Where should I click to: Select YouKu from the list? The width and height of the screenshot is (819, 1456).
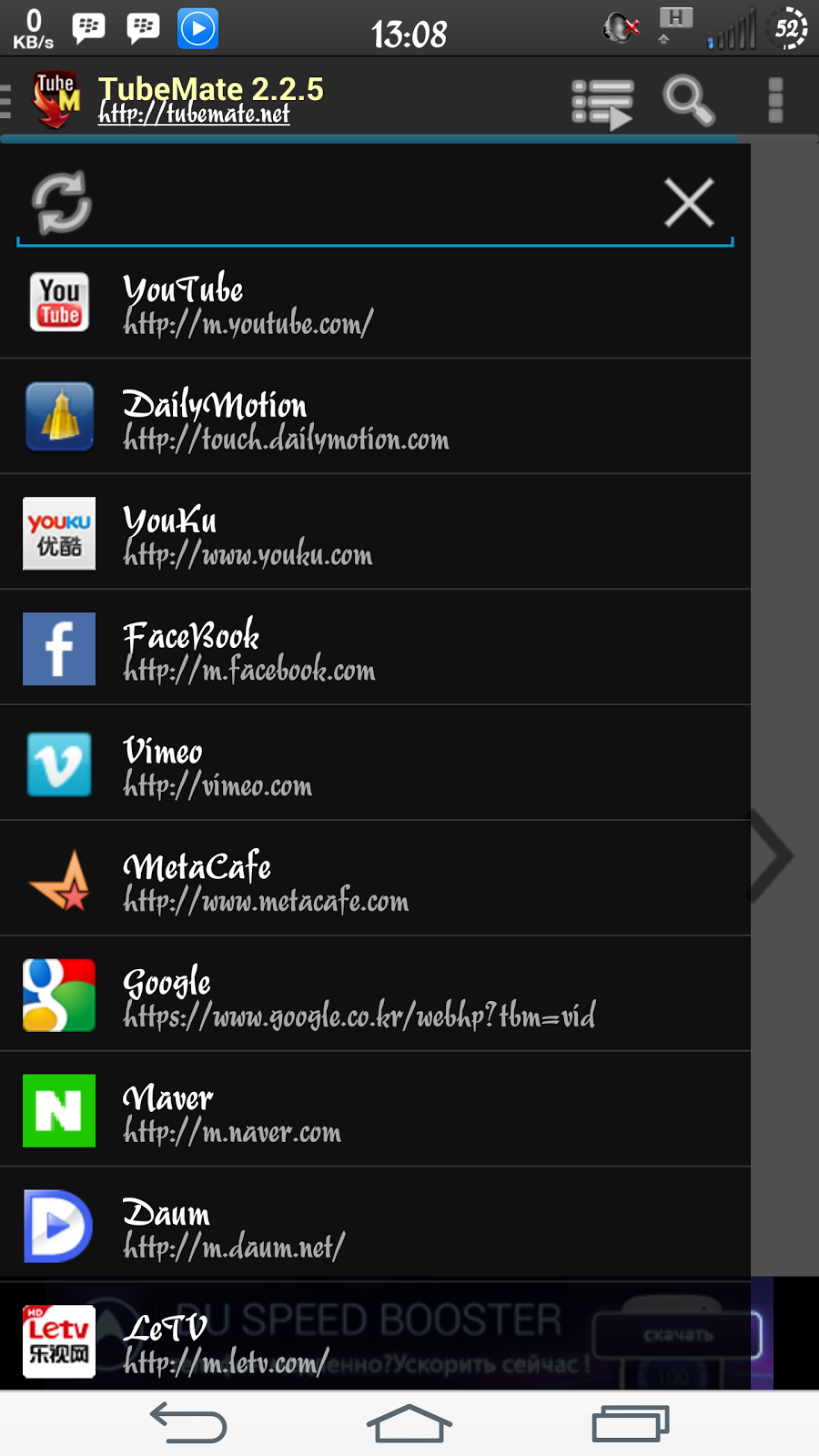pos(375,533)
